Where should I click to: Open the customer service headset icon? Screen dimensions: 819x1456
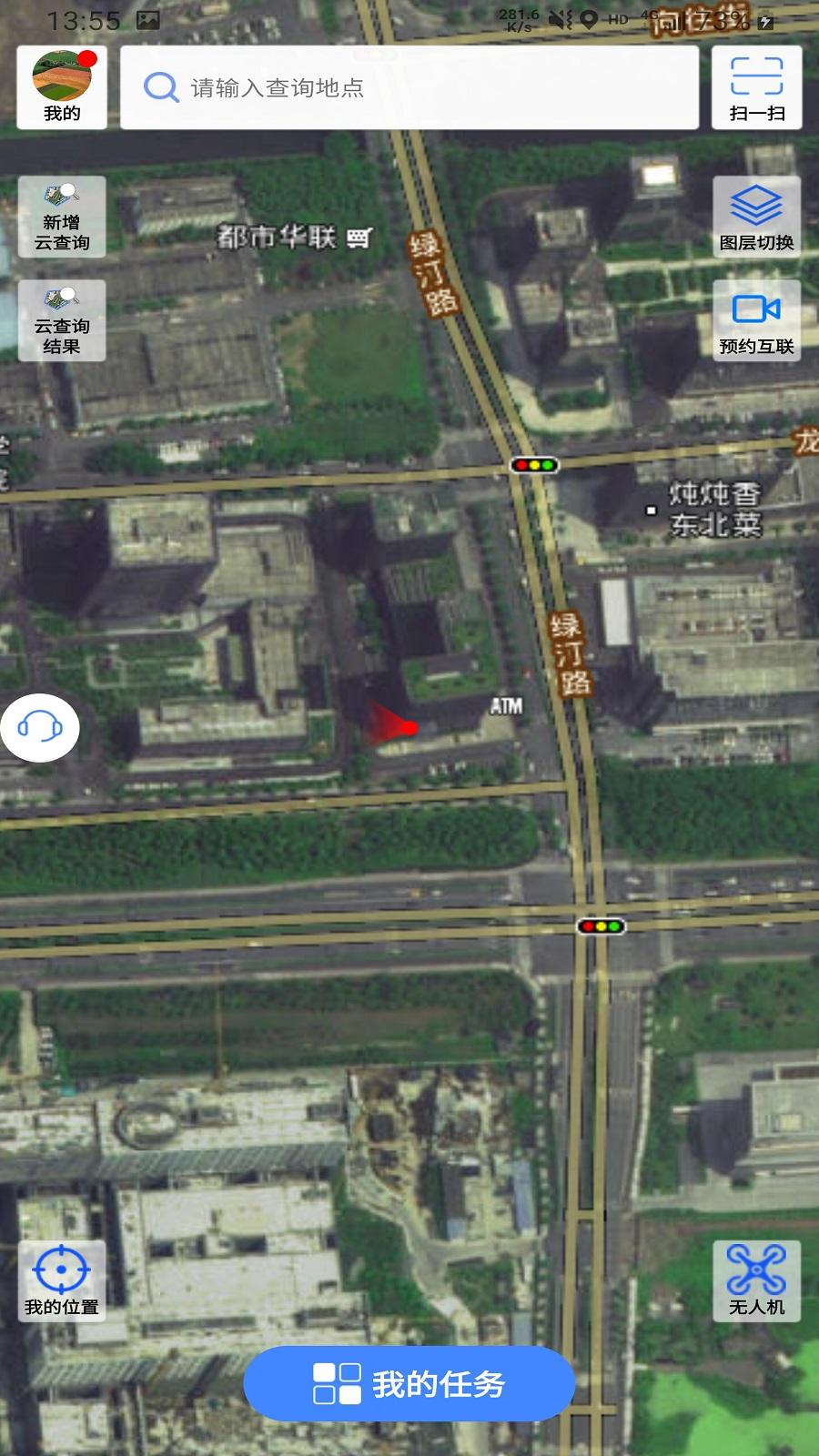tap(39, 727)
